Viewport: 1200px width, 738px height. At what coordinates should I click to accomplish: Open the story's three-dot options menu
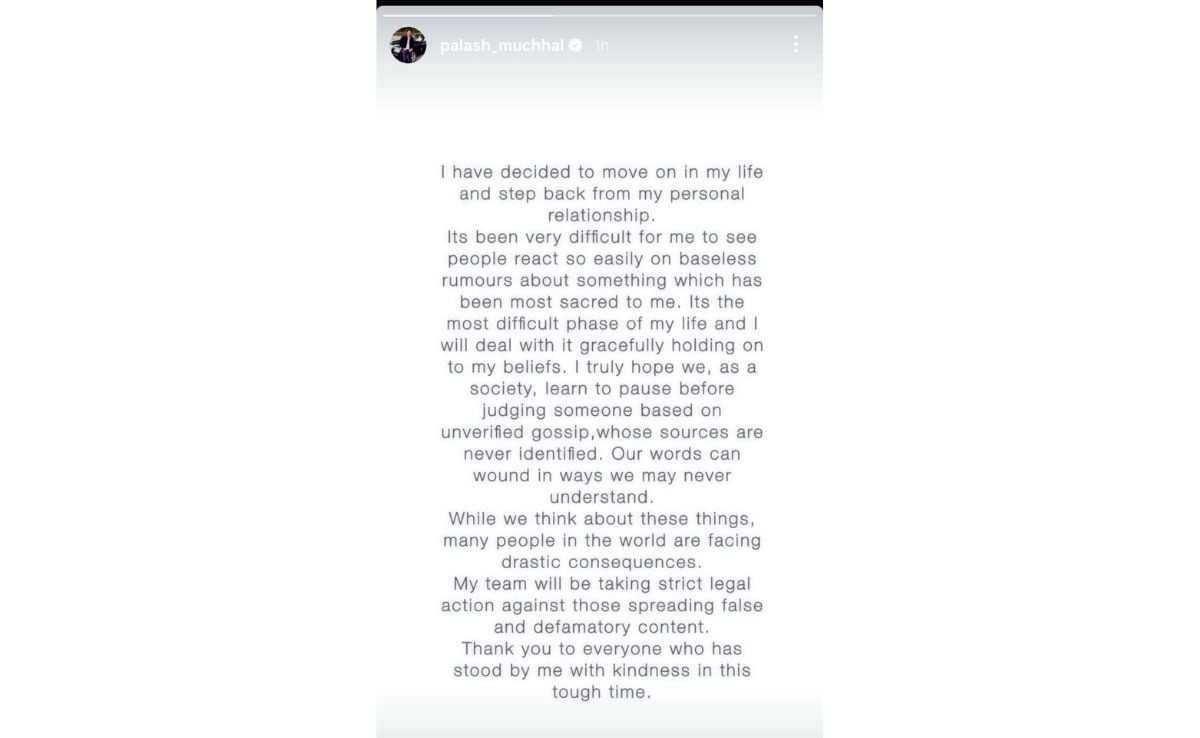pyautogui.click(x=796, y=45)
